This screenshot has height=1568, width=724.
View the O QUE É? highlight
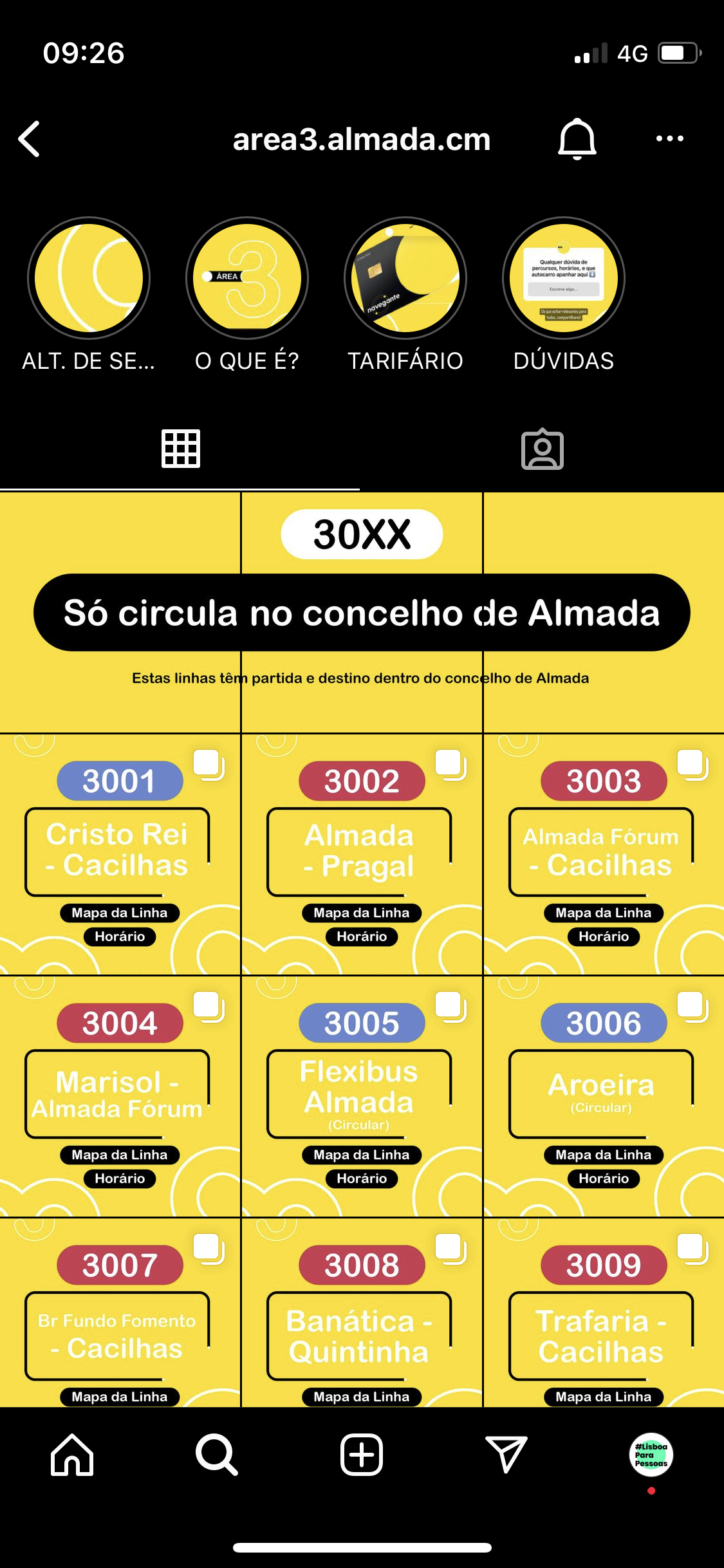pyautogui.click(x=247, y=278)
